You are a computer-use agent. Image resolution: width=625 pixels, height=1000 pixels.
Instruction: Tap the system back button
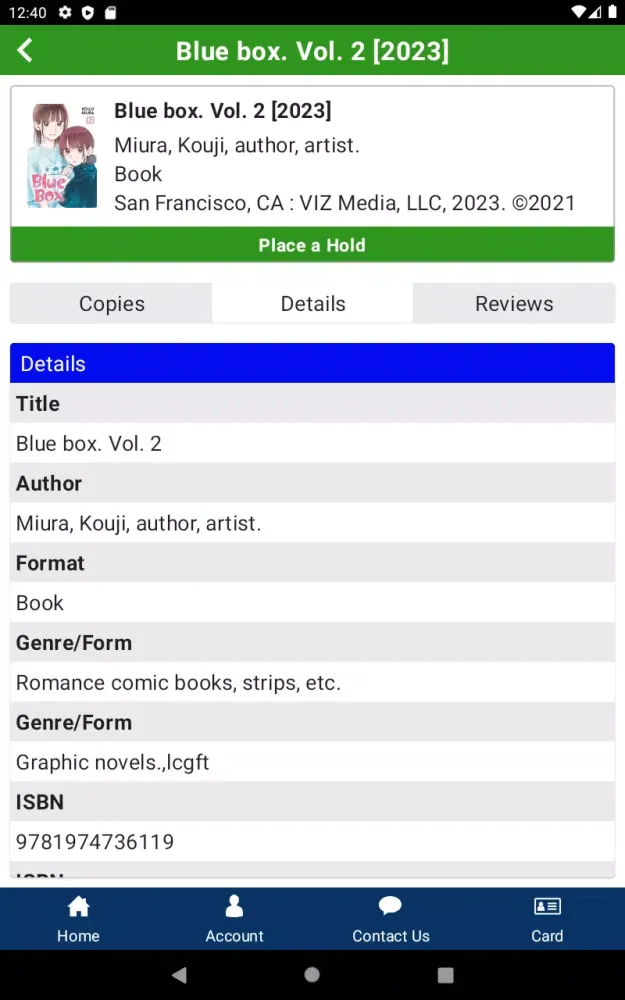pyautogui.click(x=179, y=975)
